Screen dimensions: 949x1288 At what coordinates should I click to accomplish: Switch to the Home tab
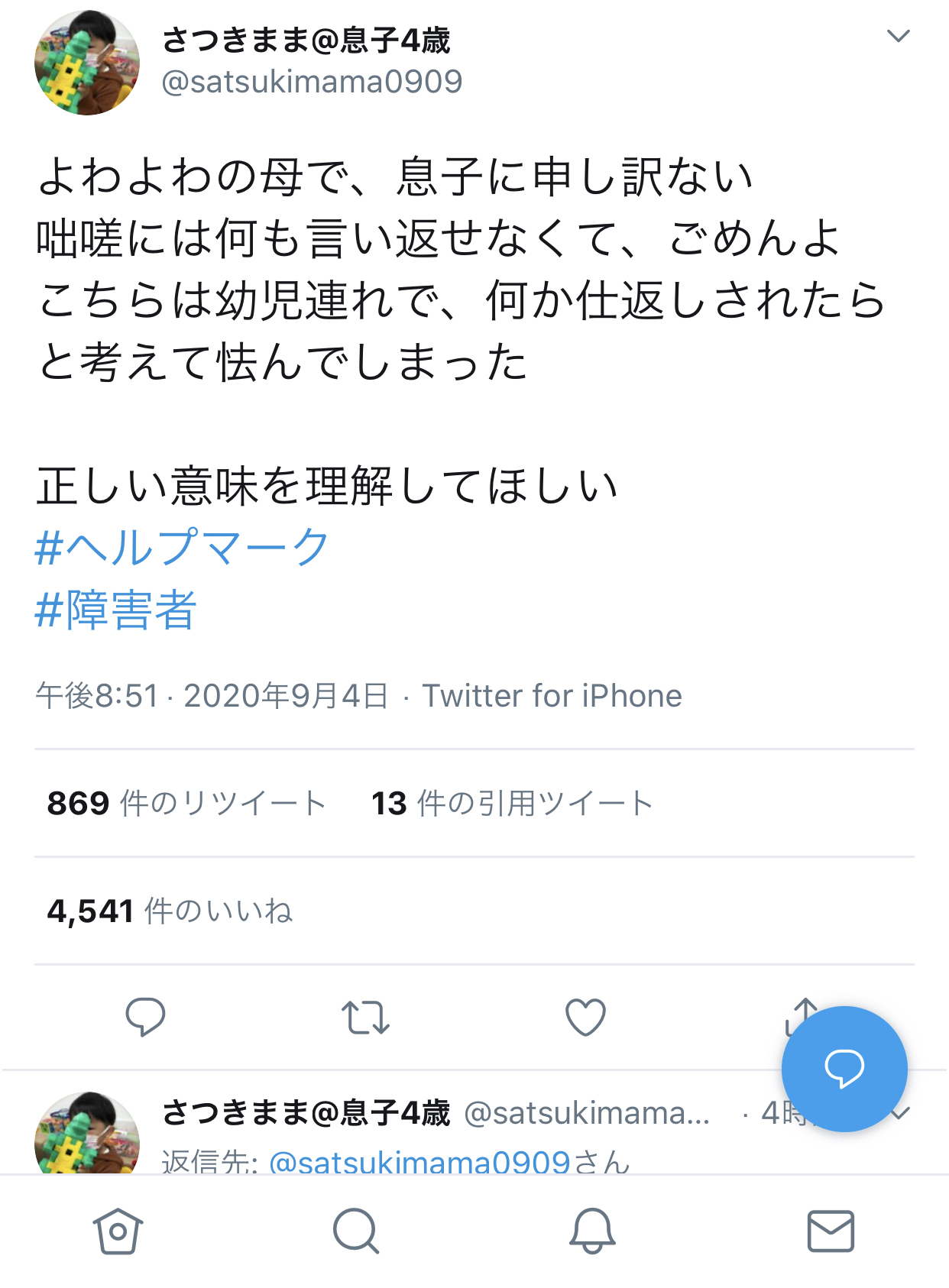point(118,1231)
